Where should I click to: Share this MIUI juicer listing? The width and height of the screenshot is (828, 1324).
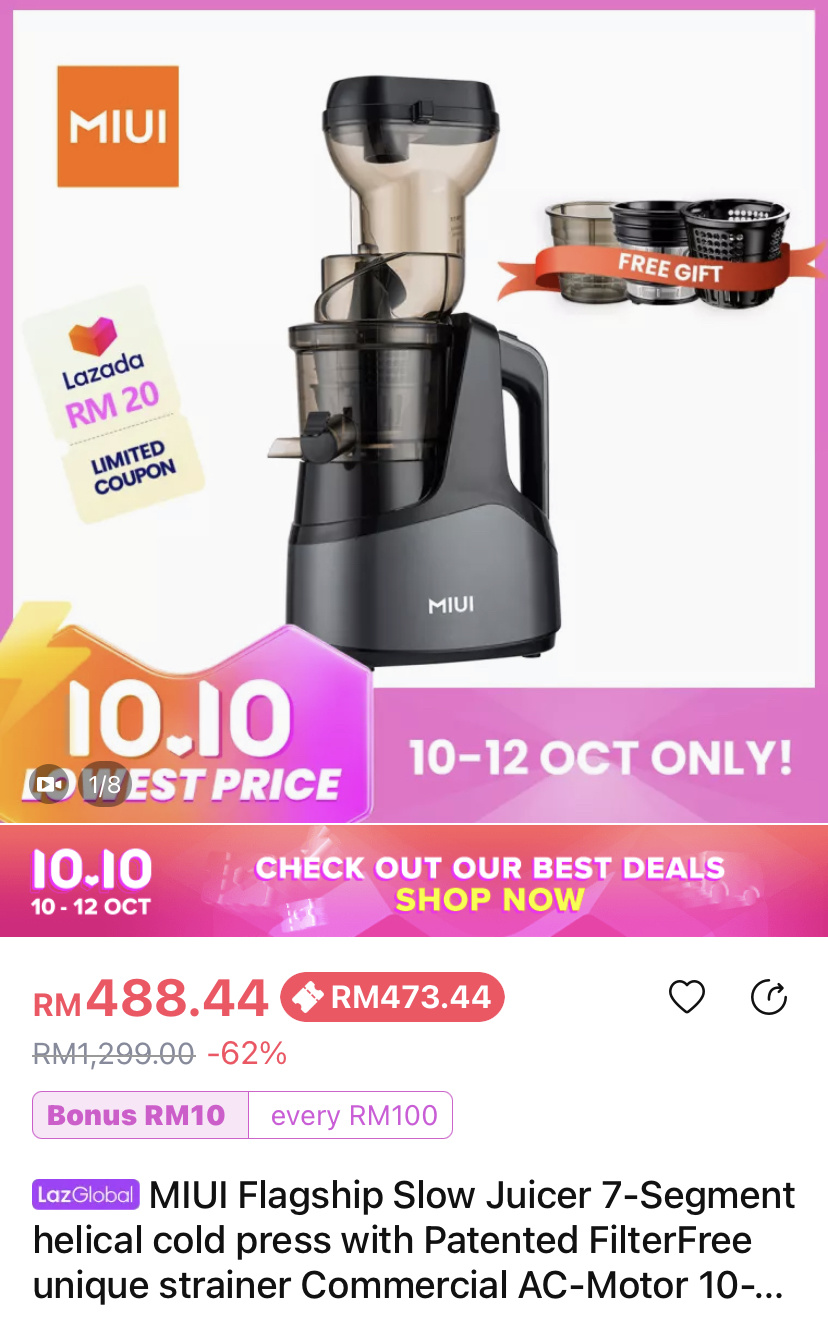(x=768, y=997)
